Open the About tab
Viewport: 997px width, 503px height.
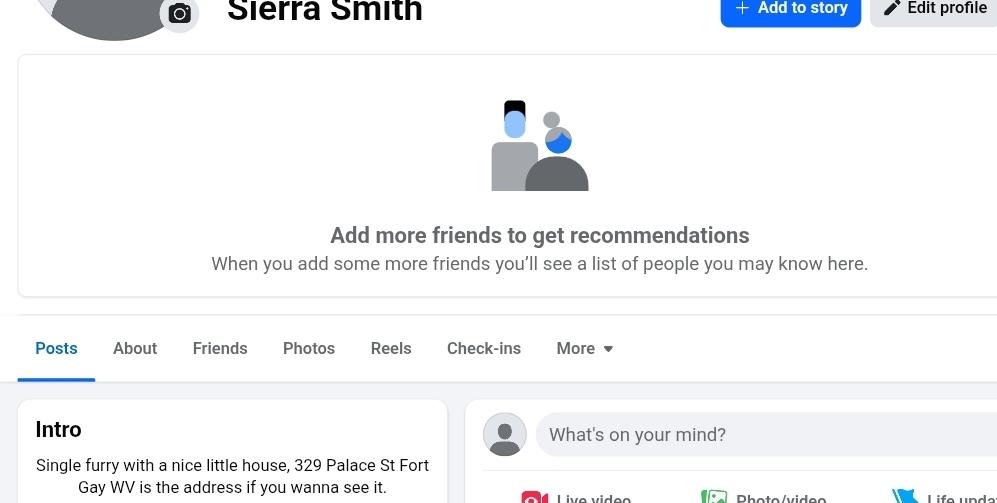click(135, 348)
